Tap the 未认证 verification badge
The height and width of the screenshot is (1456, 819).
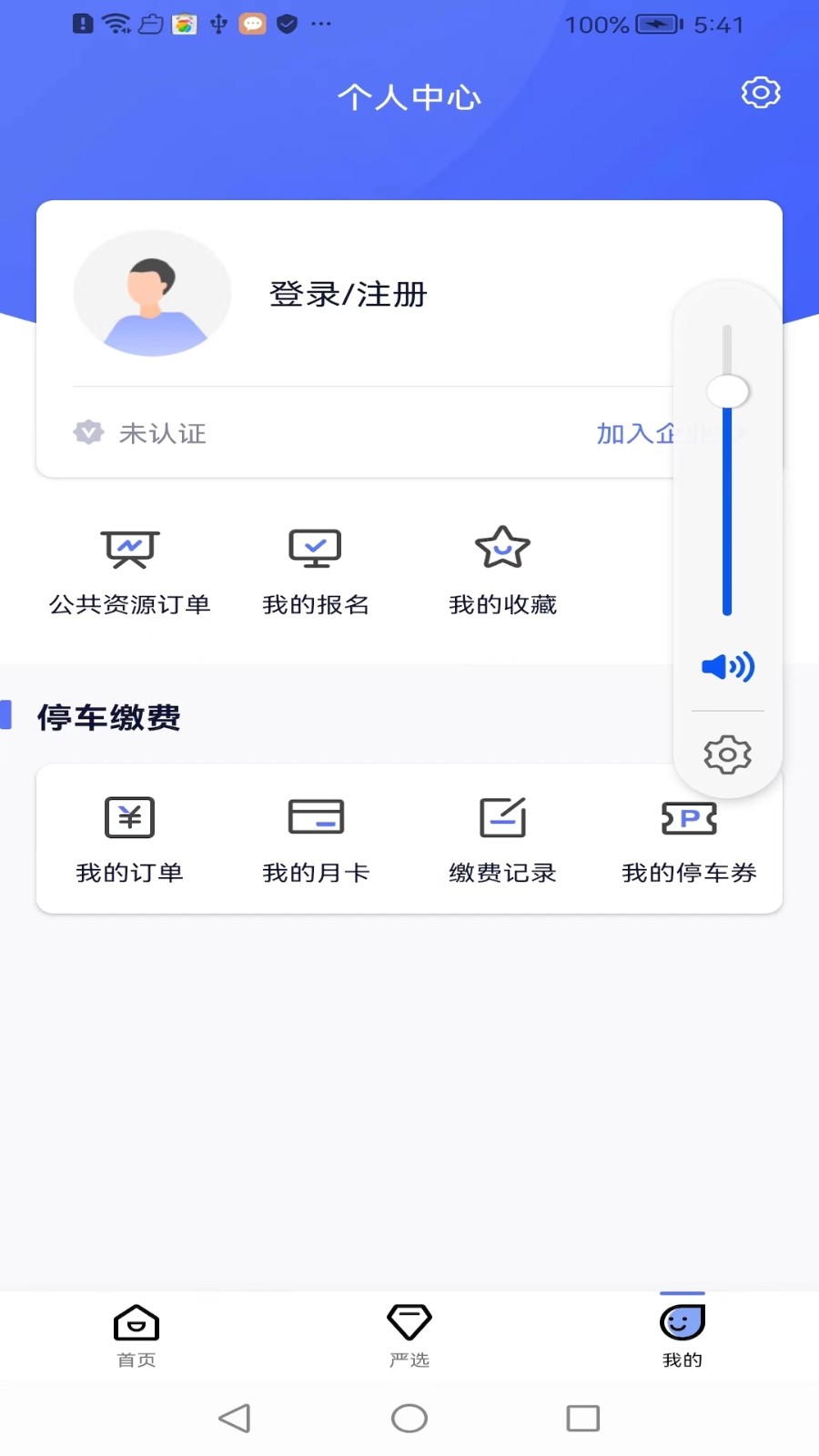point(138,433)
